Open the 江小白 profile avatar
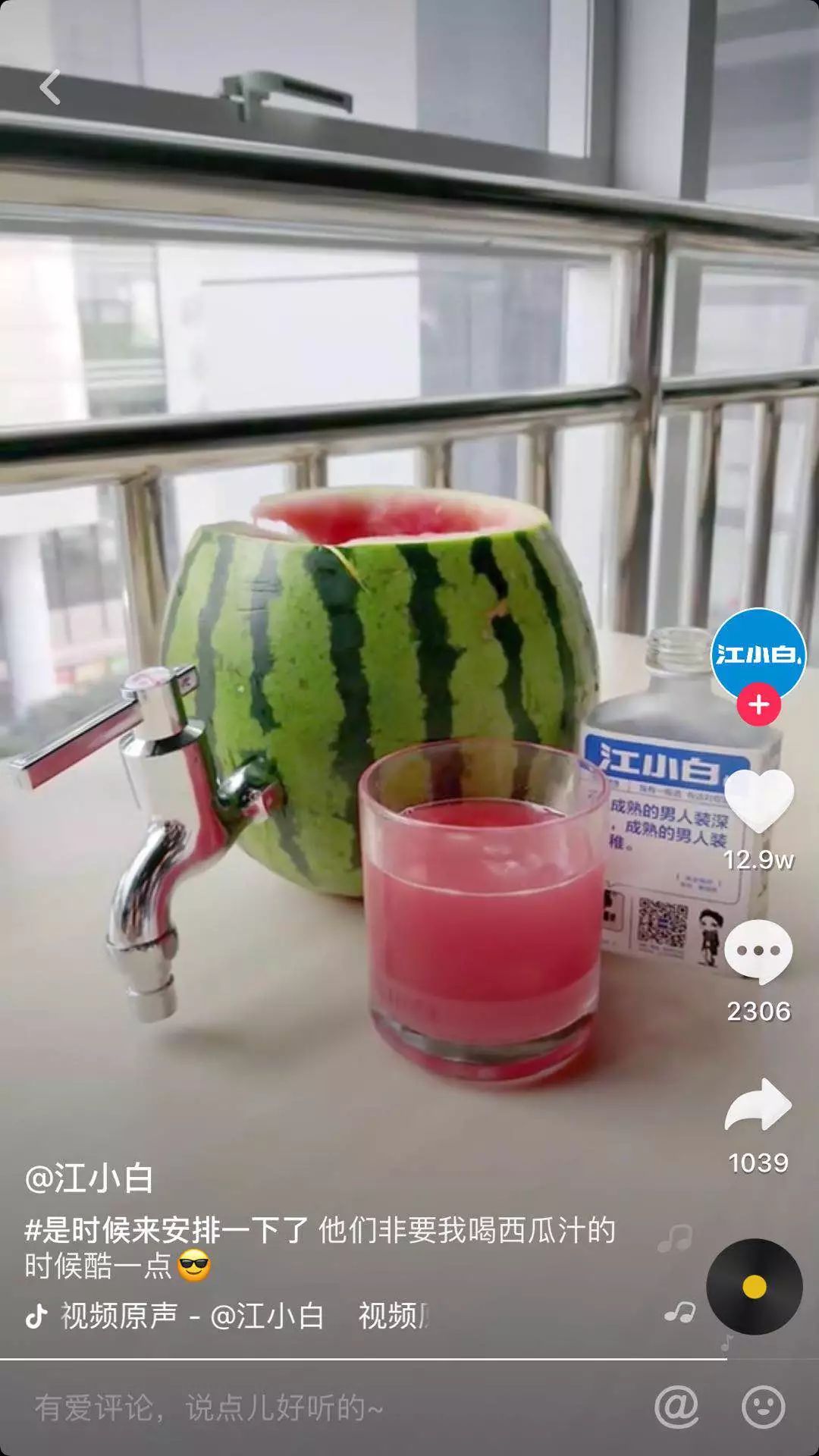The width and height of the screenshot is (819, 1456). pyautogui.click(x=758, y=652)
